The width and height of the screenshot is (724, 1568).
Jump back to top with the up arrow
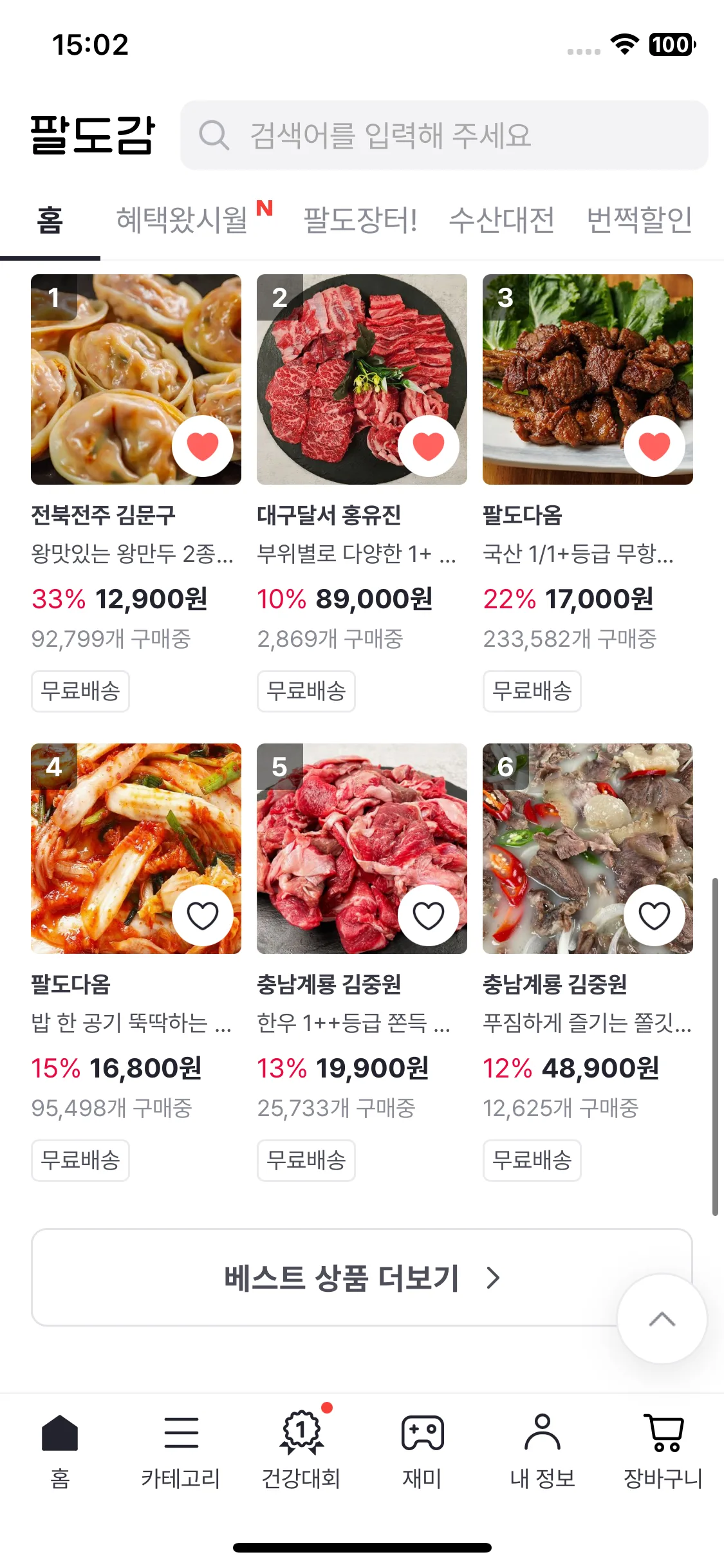[x=662, y=1319]
